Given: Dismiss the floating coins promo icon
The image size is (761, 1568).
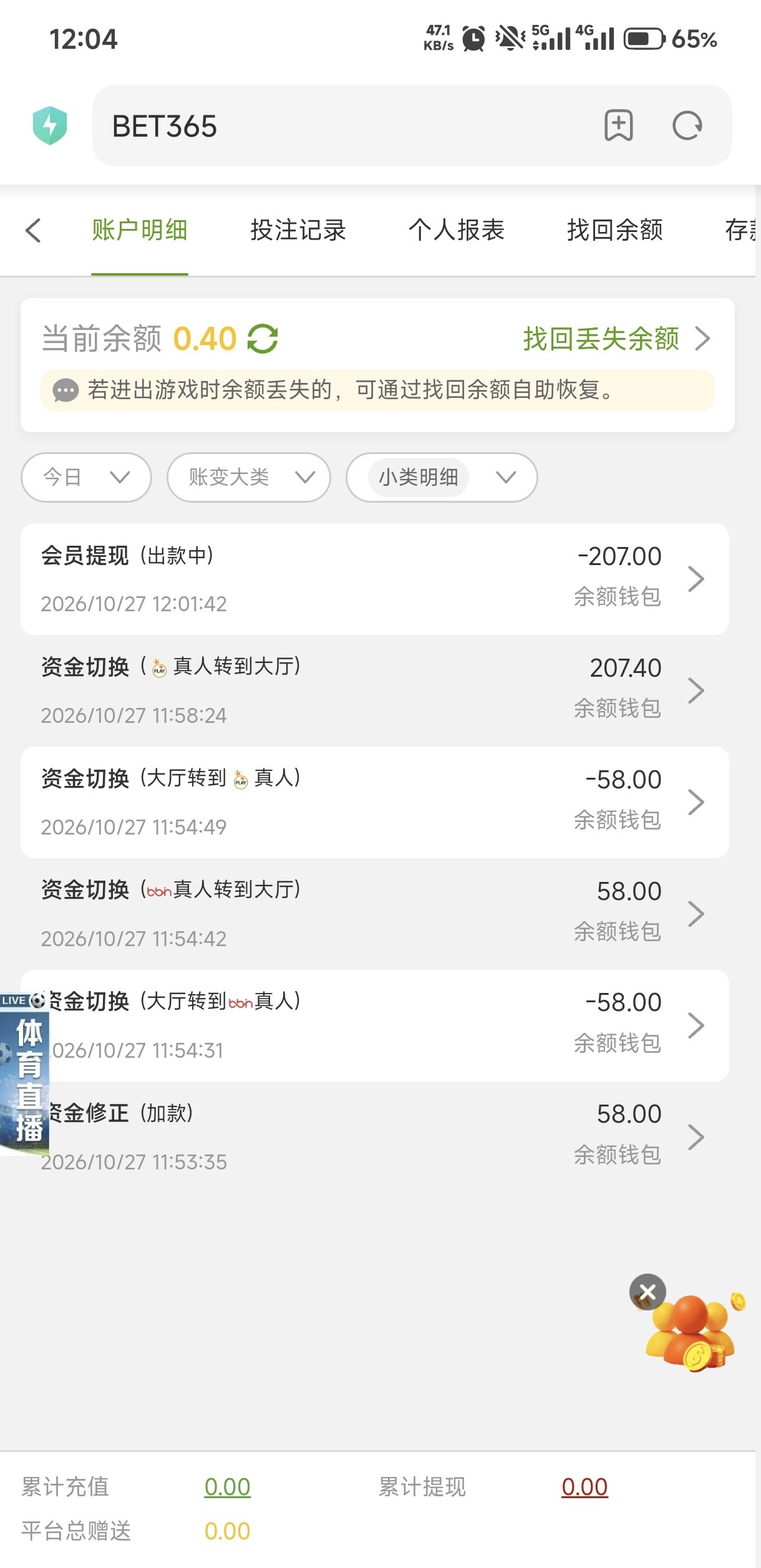Looking at the screenshot, I should click(x=647, y=1292).
